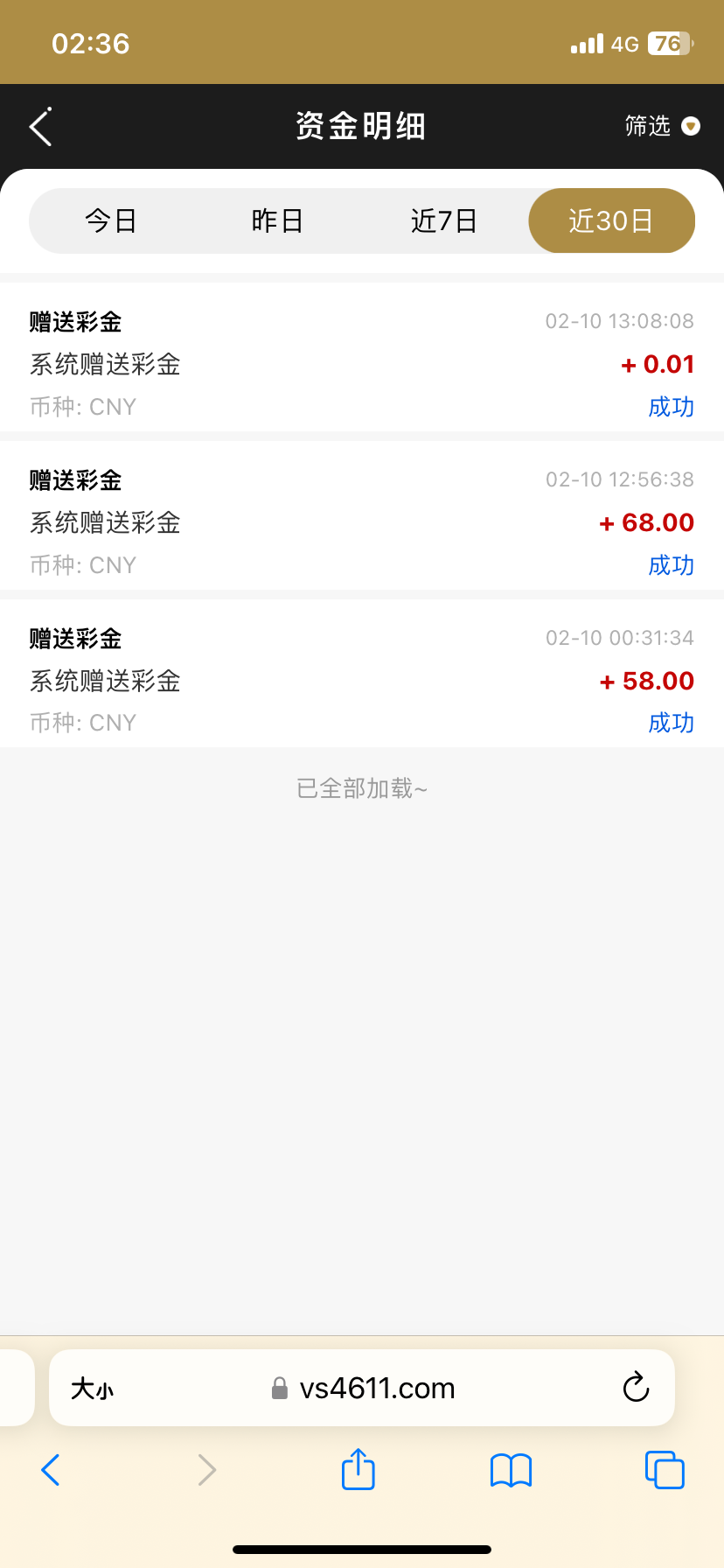
Task: Tap 成功 on the +0.01 record
Action: (x=671, y=407)
